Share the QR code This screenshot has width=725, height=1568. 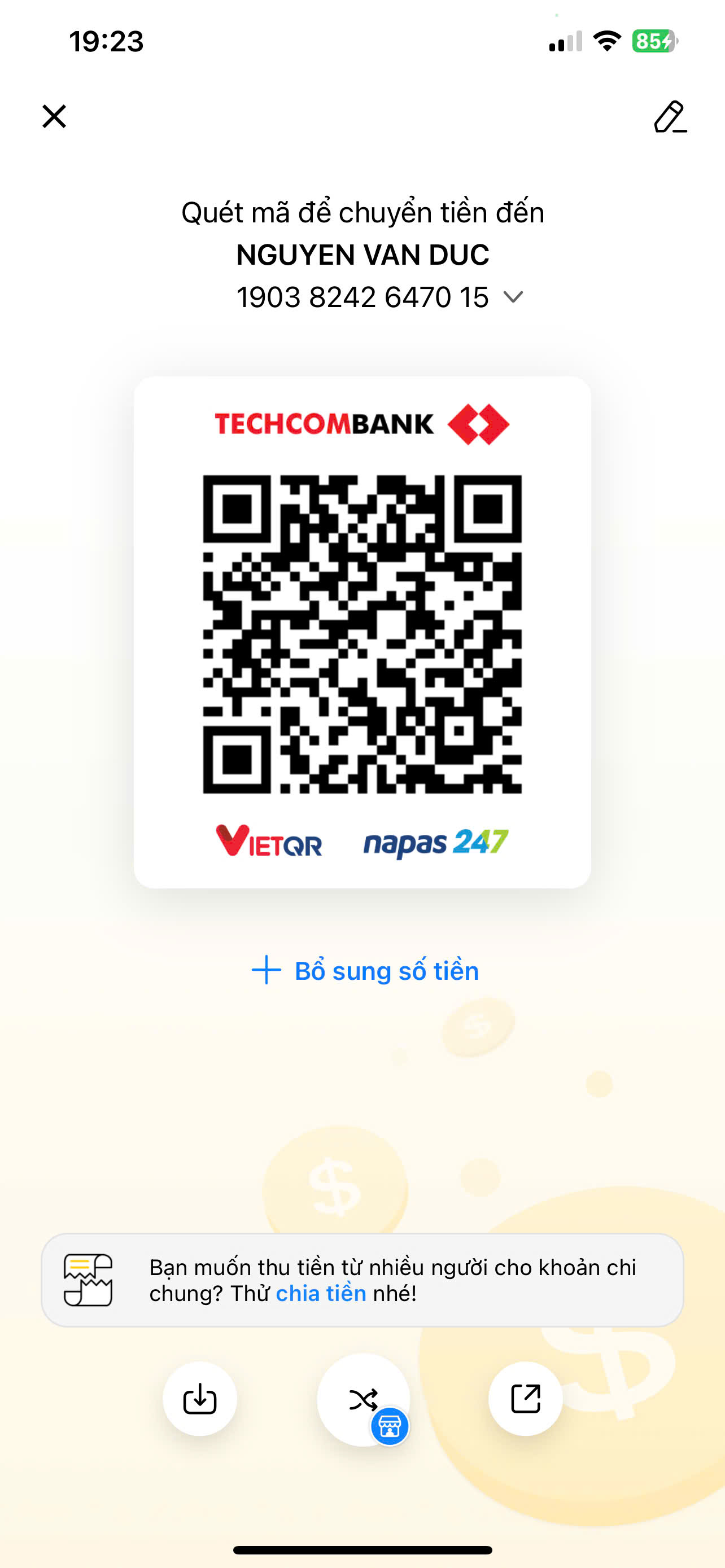[x=525, y=1399]
